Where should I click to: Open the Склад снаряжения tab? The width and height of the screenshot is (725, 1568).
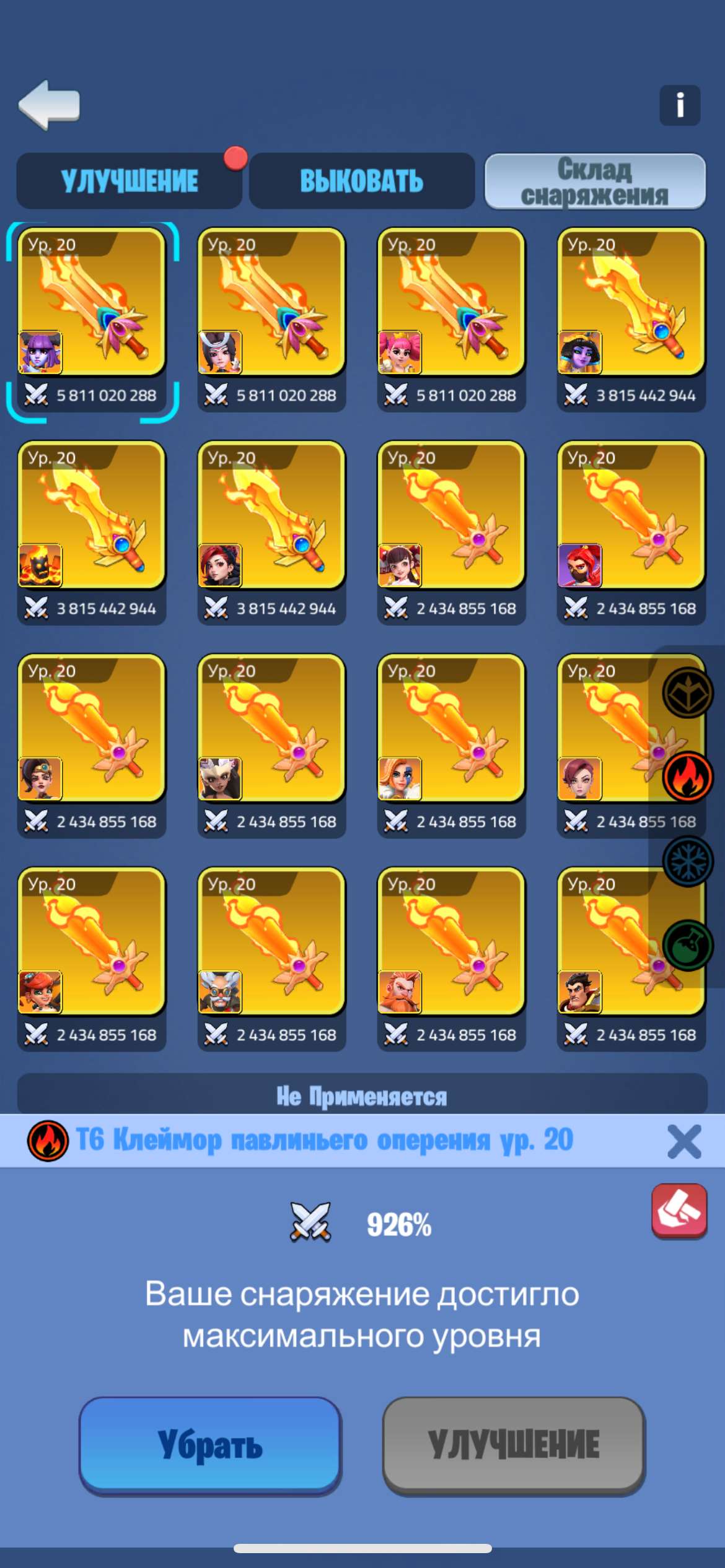pyautogui.click(x=595, y=181)
